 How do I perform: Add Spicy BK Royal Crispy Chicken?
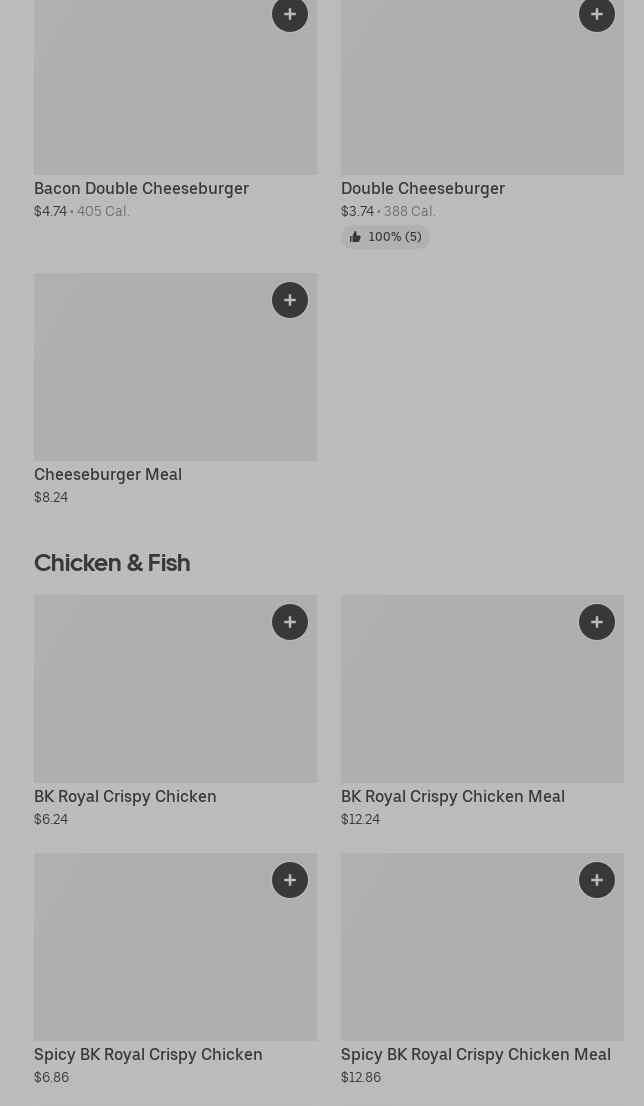(x=290, y=880)
